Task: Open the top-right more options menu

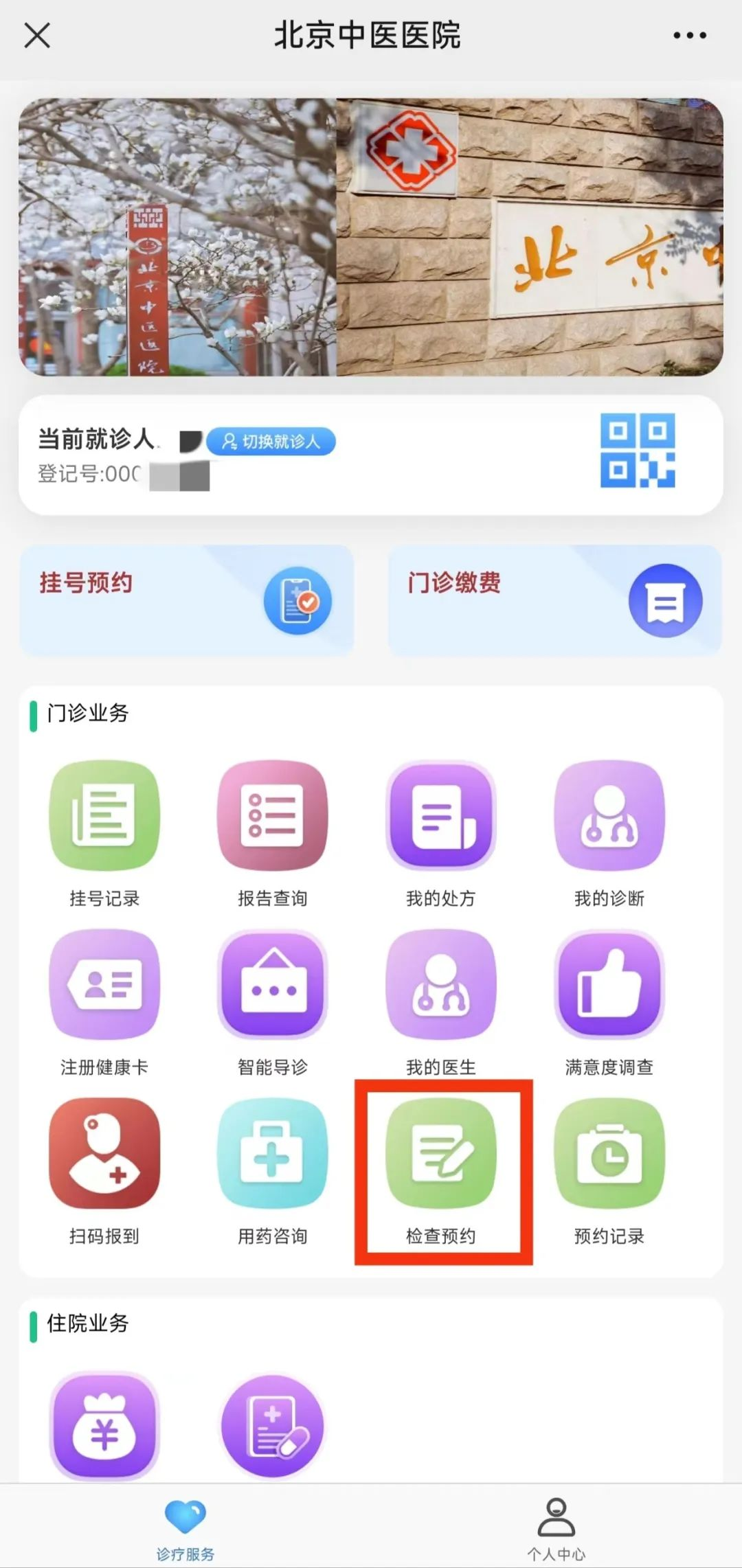Action: 689,36
